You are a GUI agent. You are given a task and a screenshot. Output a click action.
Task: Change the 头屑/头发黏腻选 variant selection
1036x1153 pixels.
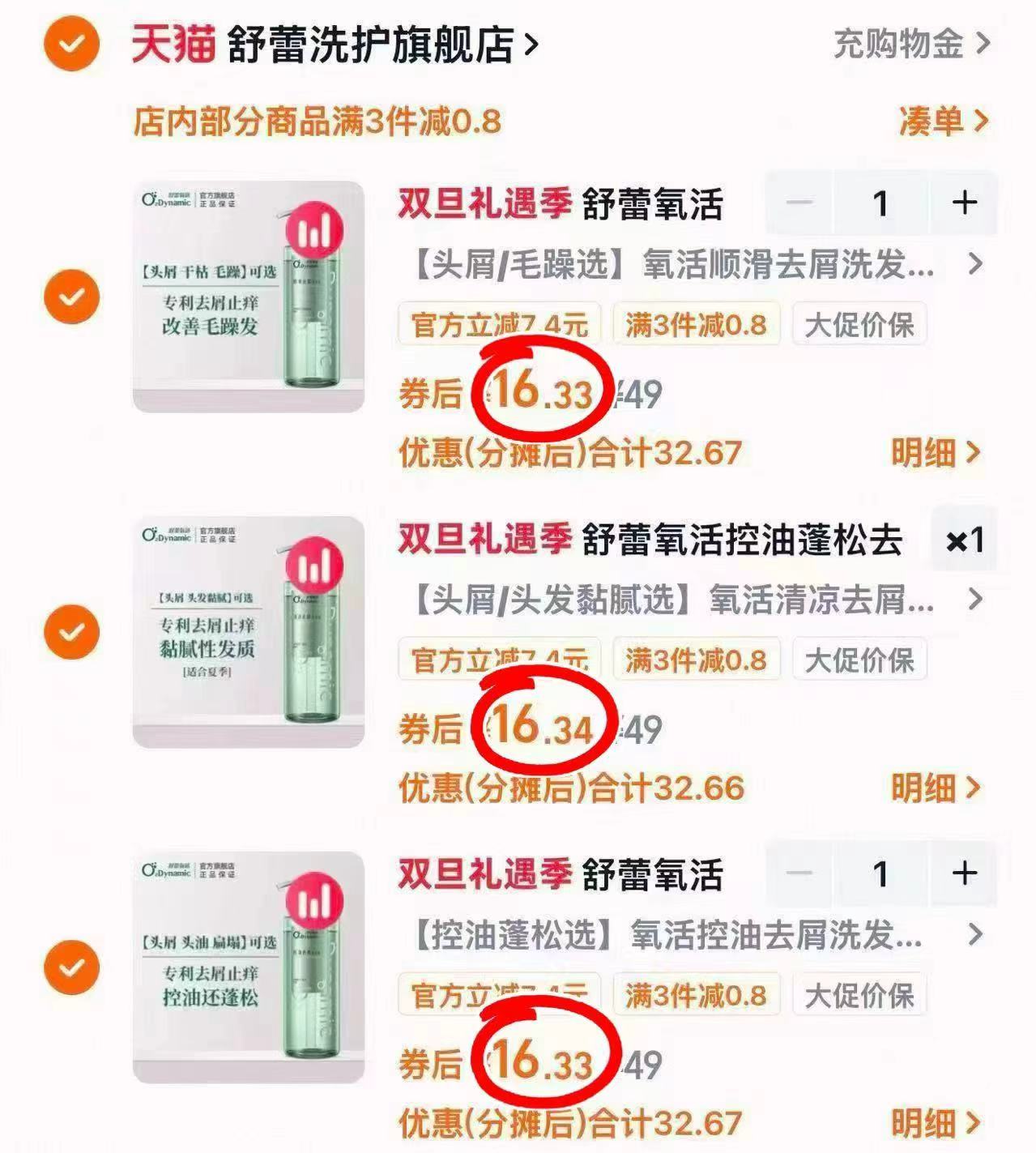click(x=689, y=600)
